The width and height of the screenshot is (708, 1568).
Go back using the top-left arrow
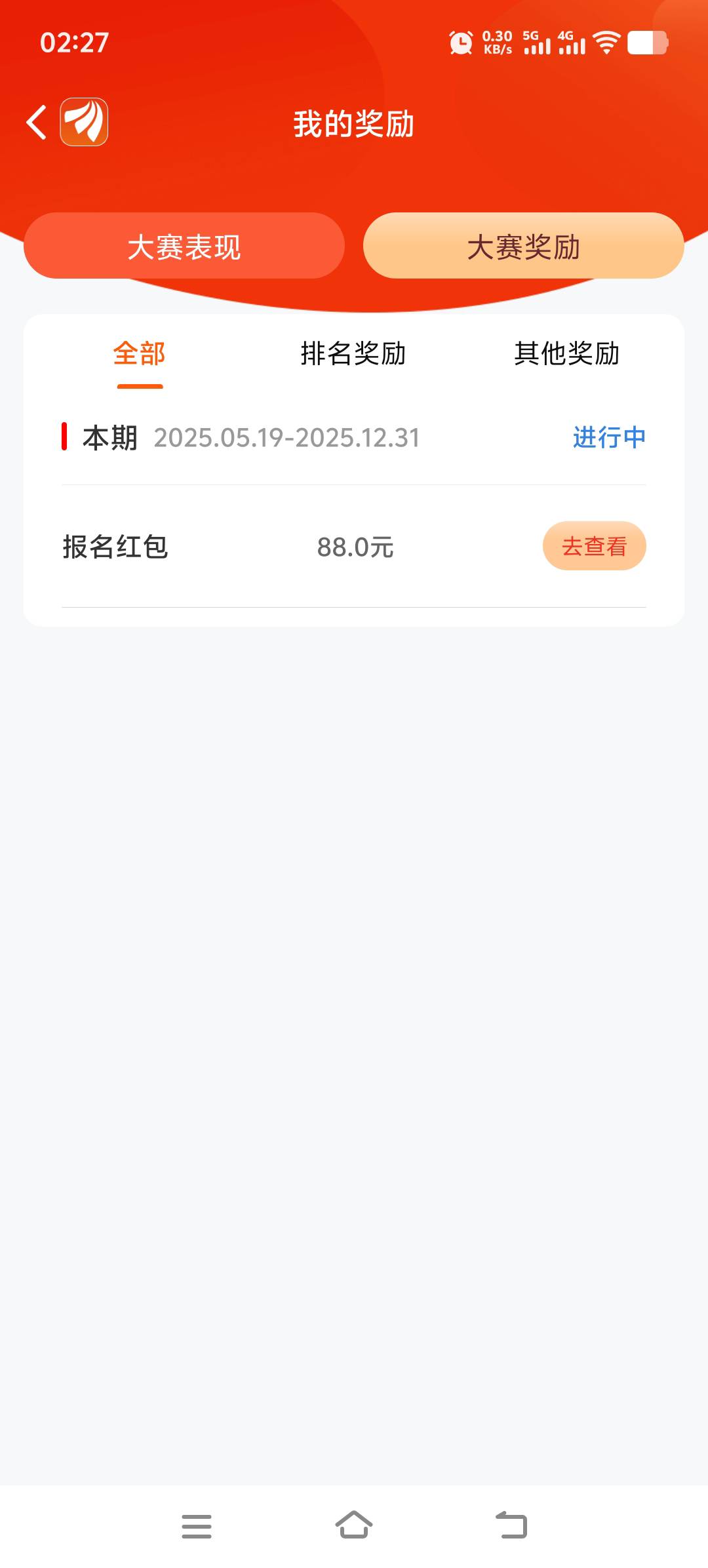click(x=37, y=123)
